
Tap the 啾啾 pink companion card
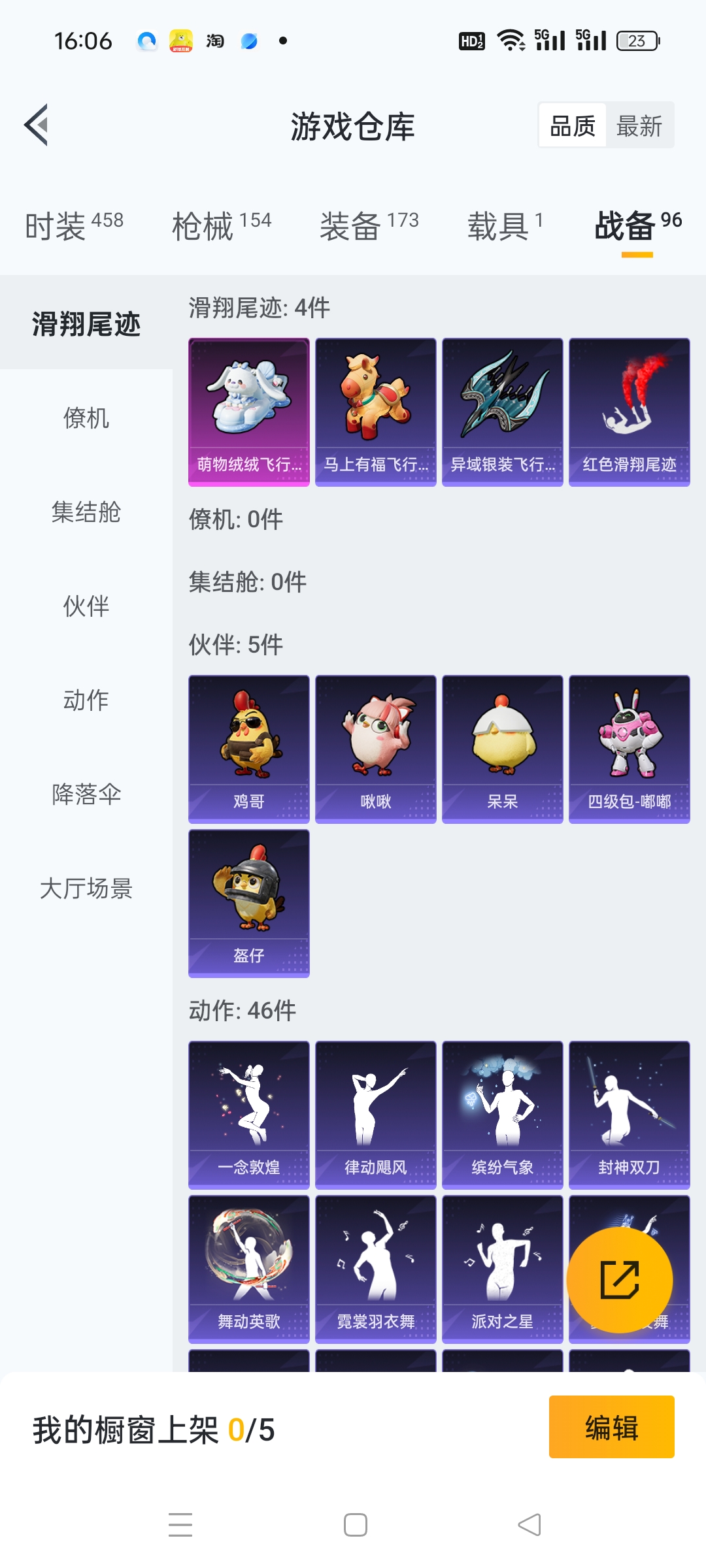376,748
